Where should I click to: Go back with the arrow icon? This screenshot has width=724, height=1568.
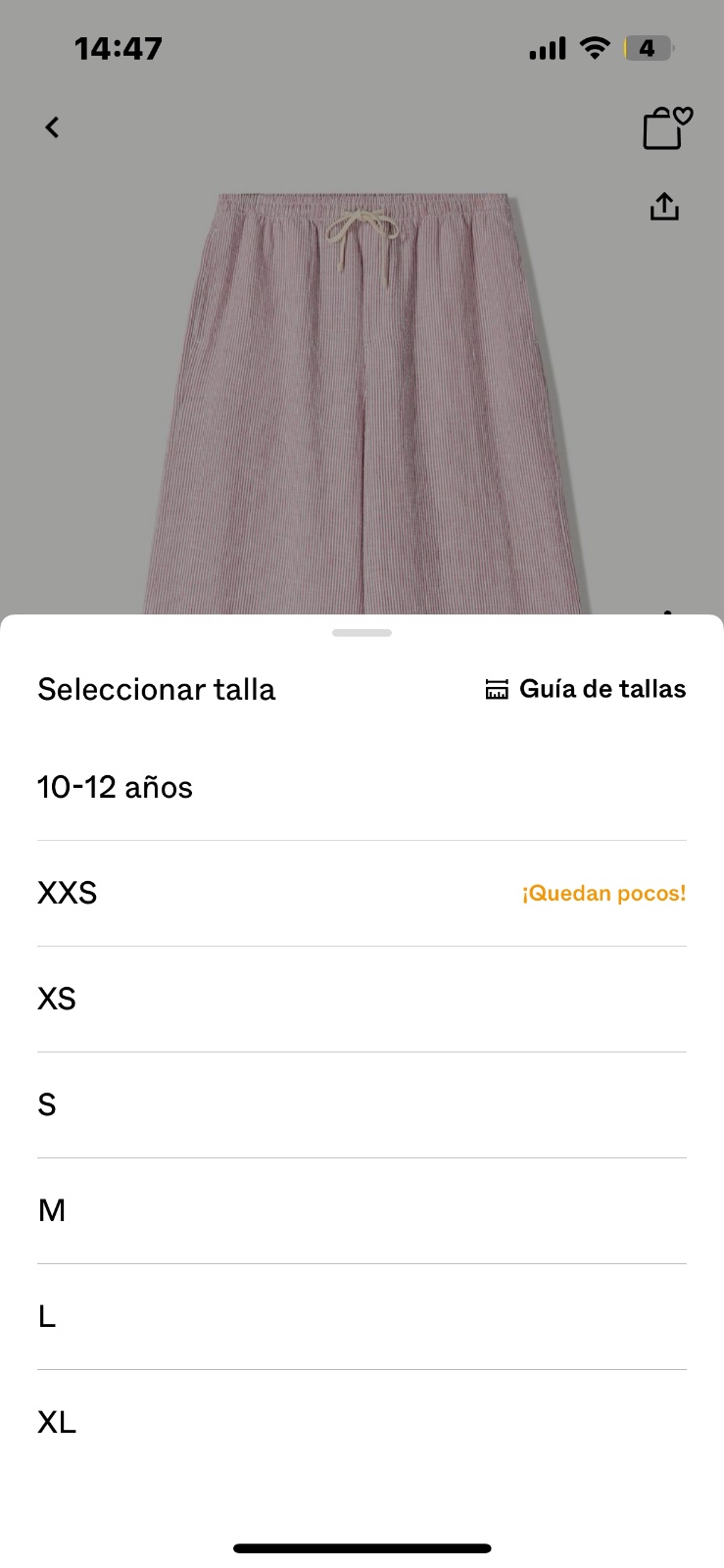point(52,127)
